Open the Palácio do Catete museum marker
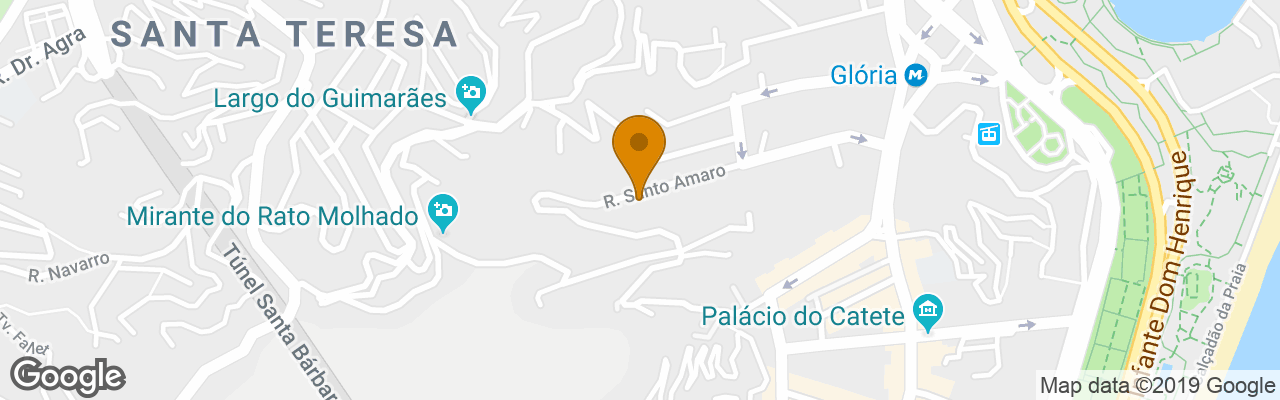1280x400 pixels. click(928, 314)
